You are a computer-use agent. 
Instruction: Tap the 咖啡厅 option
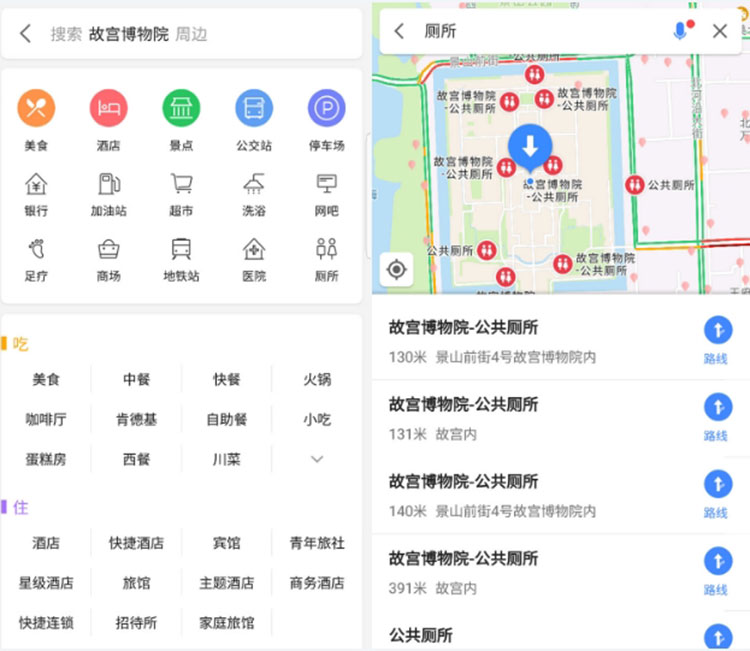click(x=46, y=420)
